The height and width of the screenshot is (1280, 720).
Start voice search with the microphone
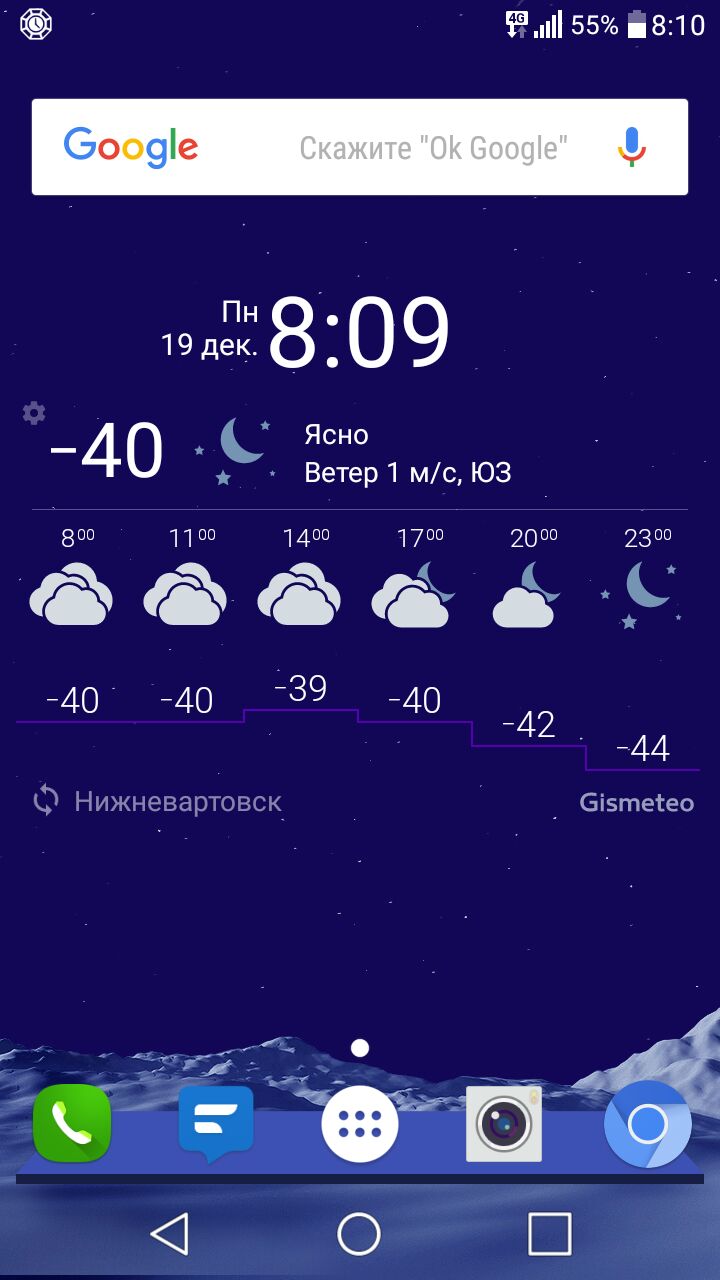tap(631, 148)
